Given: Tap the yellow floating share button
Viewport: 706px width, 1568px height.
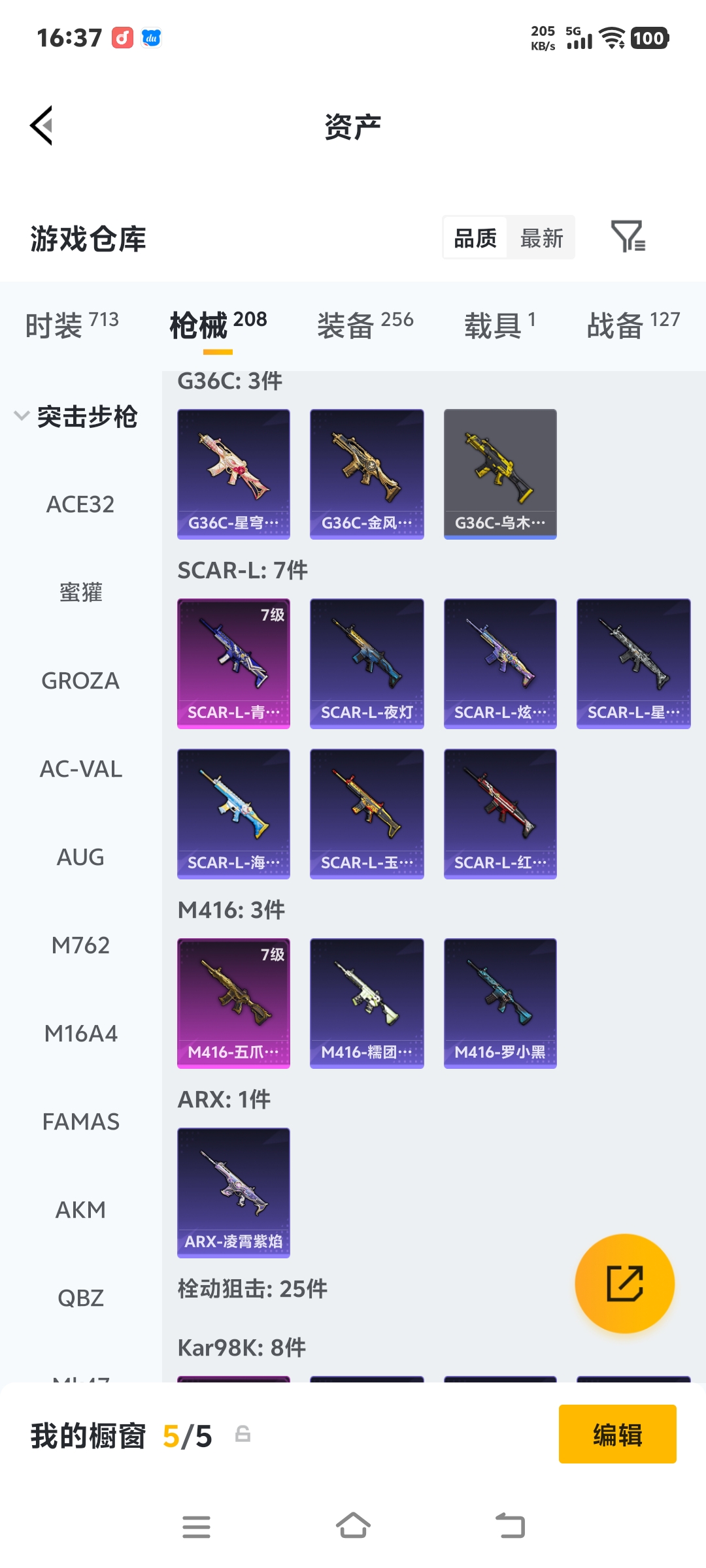Looking at the screenshot, I should [624, 1283].
